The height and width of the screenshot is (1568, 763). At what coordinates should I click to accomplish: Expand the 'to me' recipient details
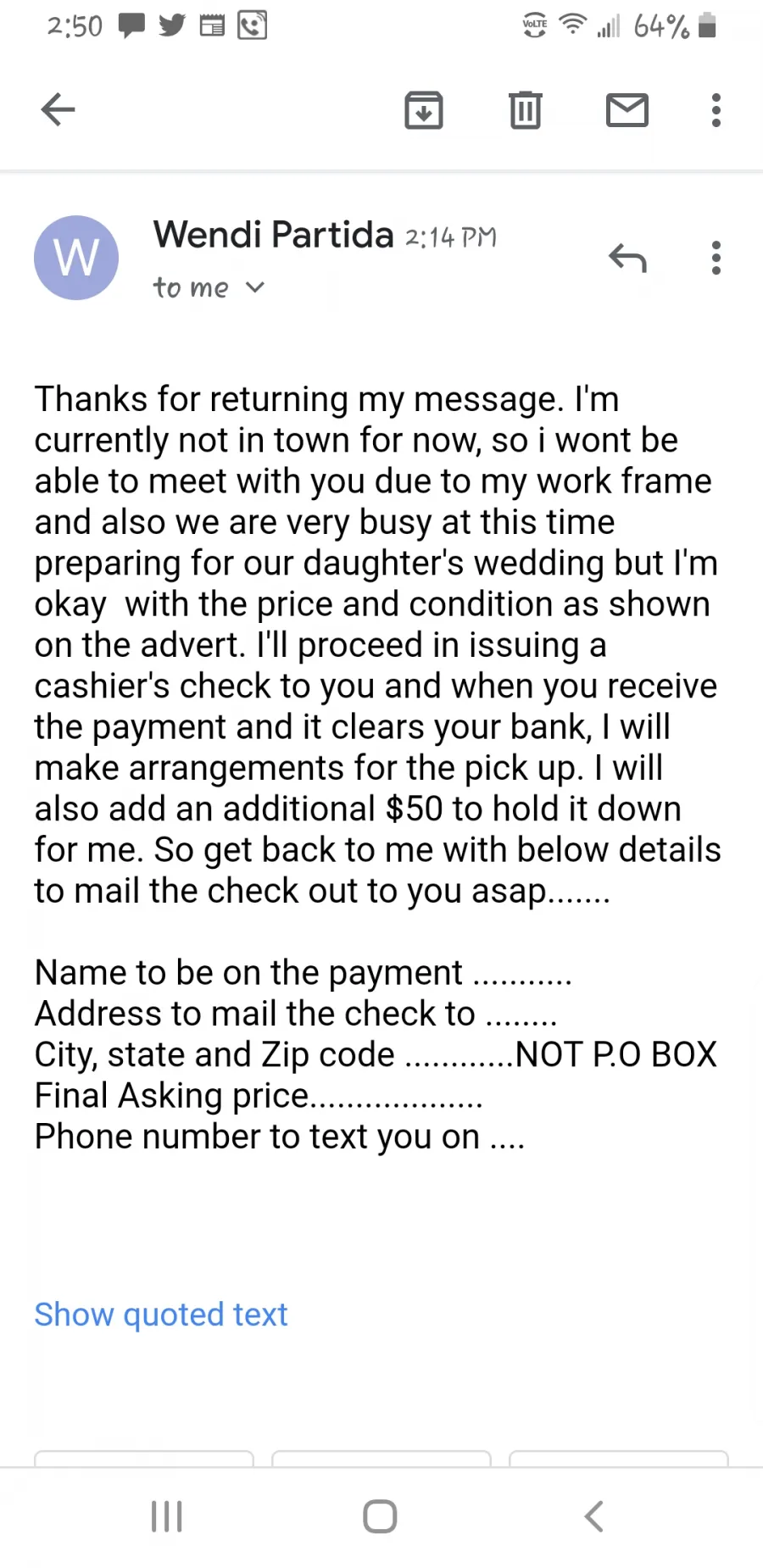tap(209, 288)
